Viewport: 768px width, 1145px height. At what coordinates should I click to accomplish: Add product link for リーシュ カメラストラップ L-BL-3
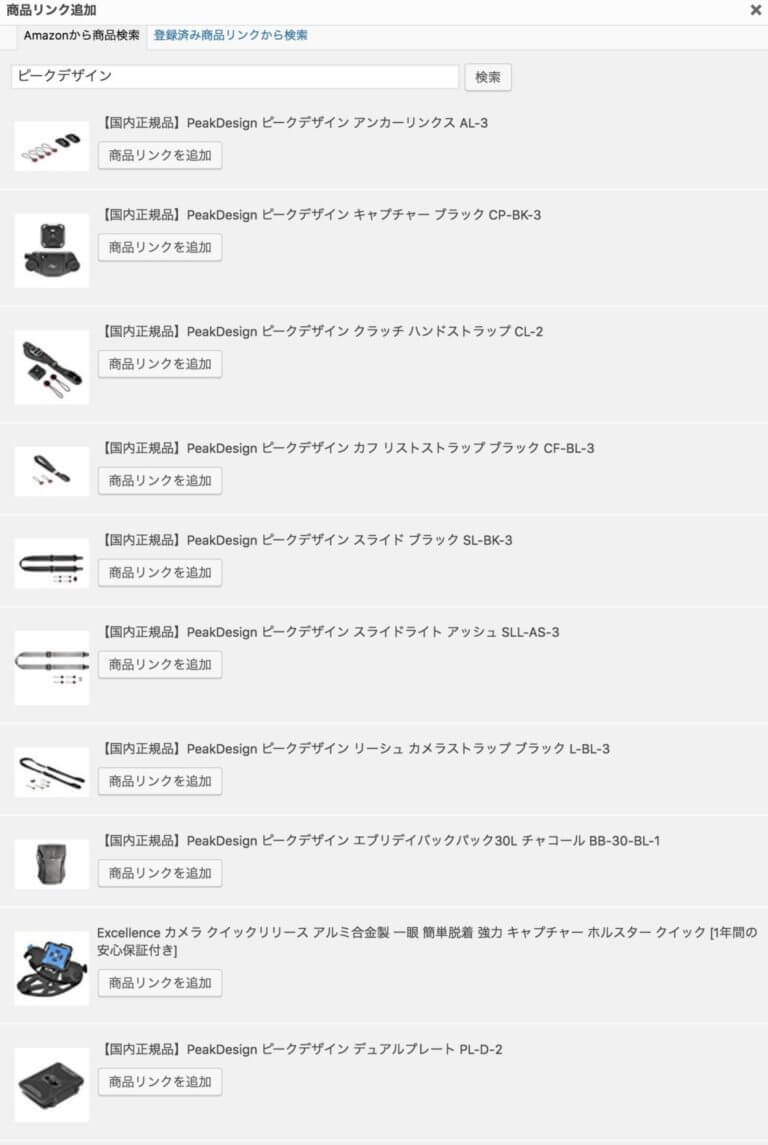[160, 781]
